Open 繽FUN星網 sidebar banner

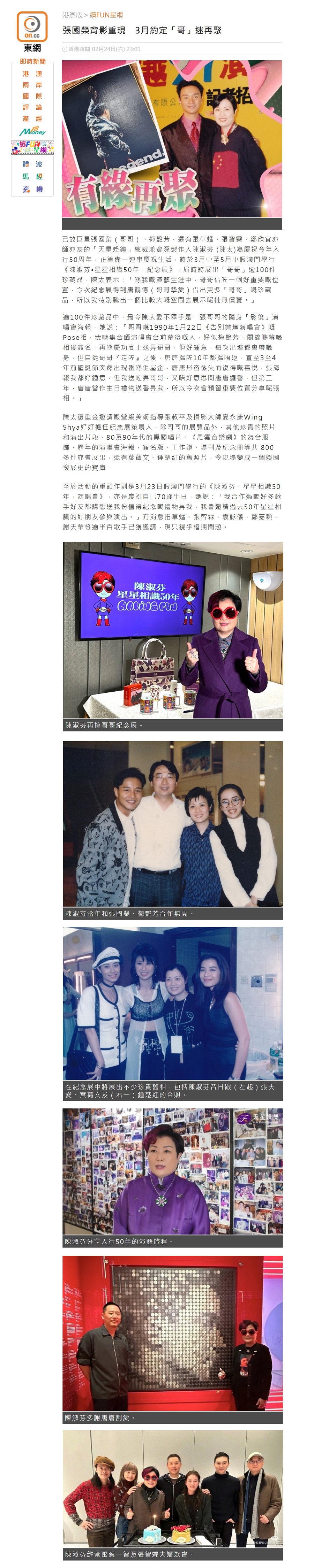click(x=32, y=147)
